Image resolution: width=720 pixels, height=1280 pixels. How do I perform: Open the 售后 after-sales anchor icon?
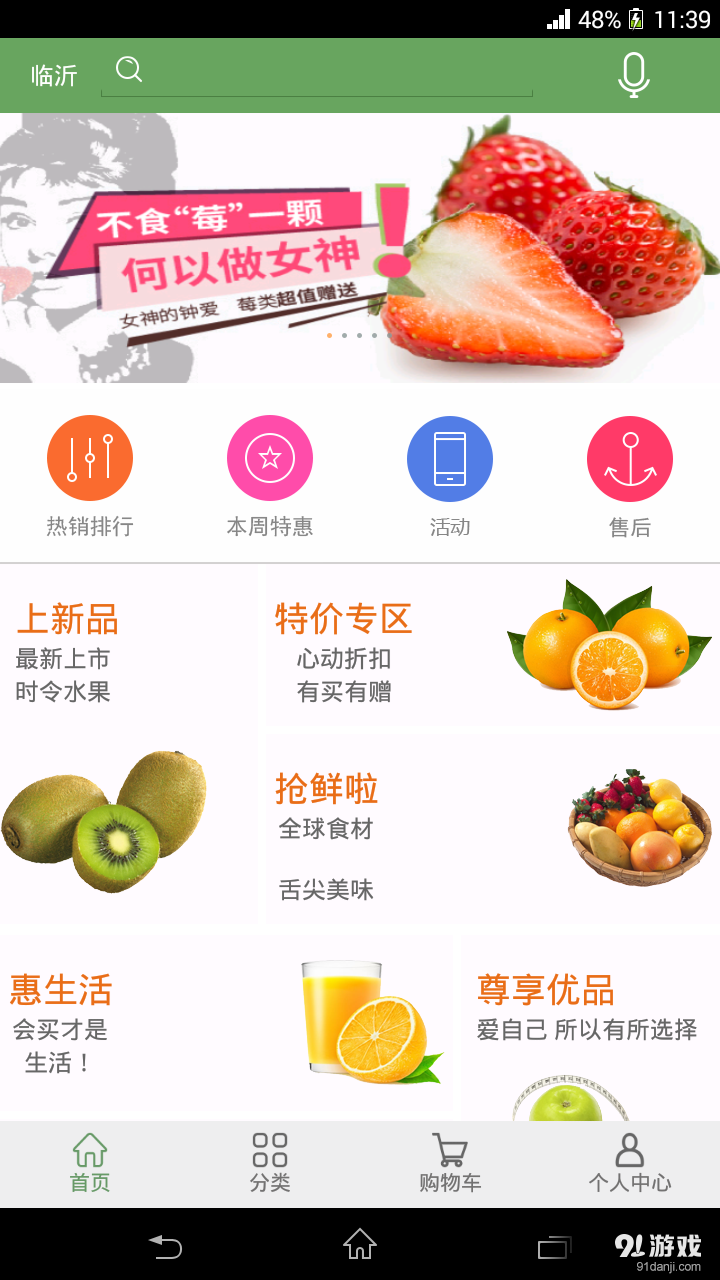[x=629, y=457]
